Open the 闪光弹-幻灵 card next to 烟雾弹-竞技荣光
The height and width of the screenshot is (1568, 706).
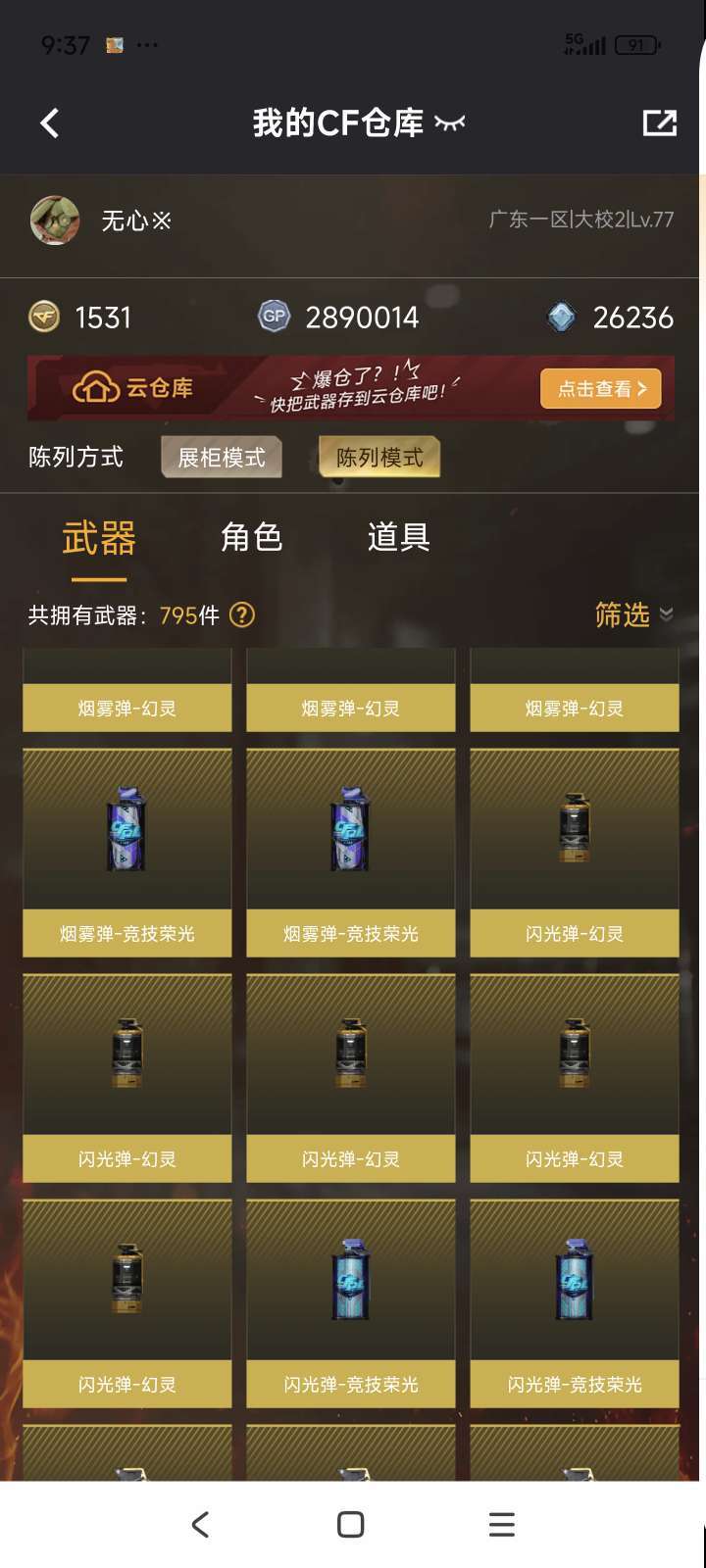[x=575, y=853]
